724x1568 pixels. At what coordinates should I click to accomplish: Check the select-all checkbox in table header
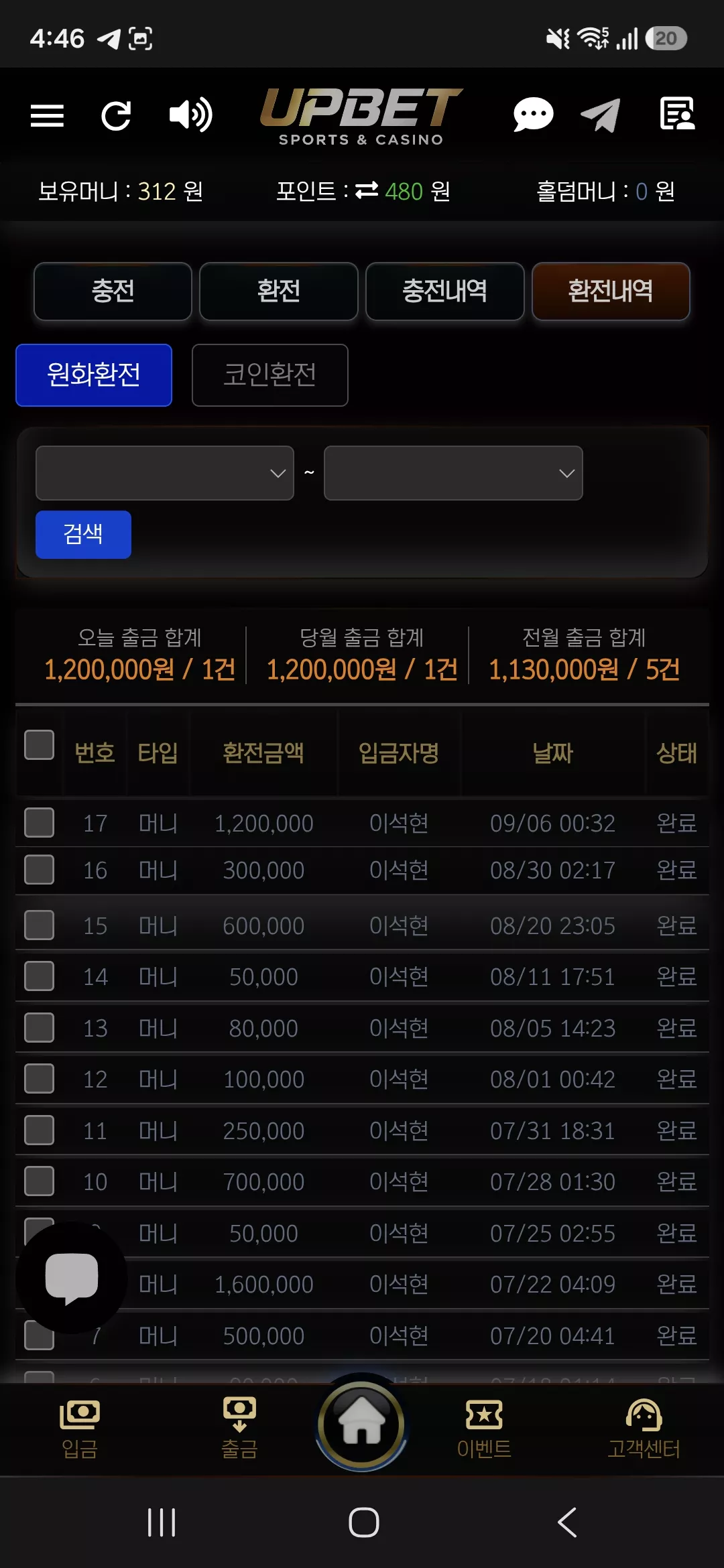click(39, 744)
